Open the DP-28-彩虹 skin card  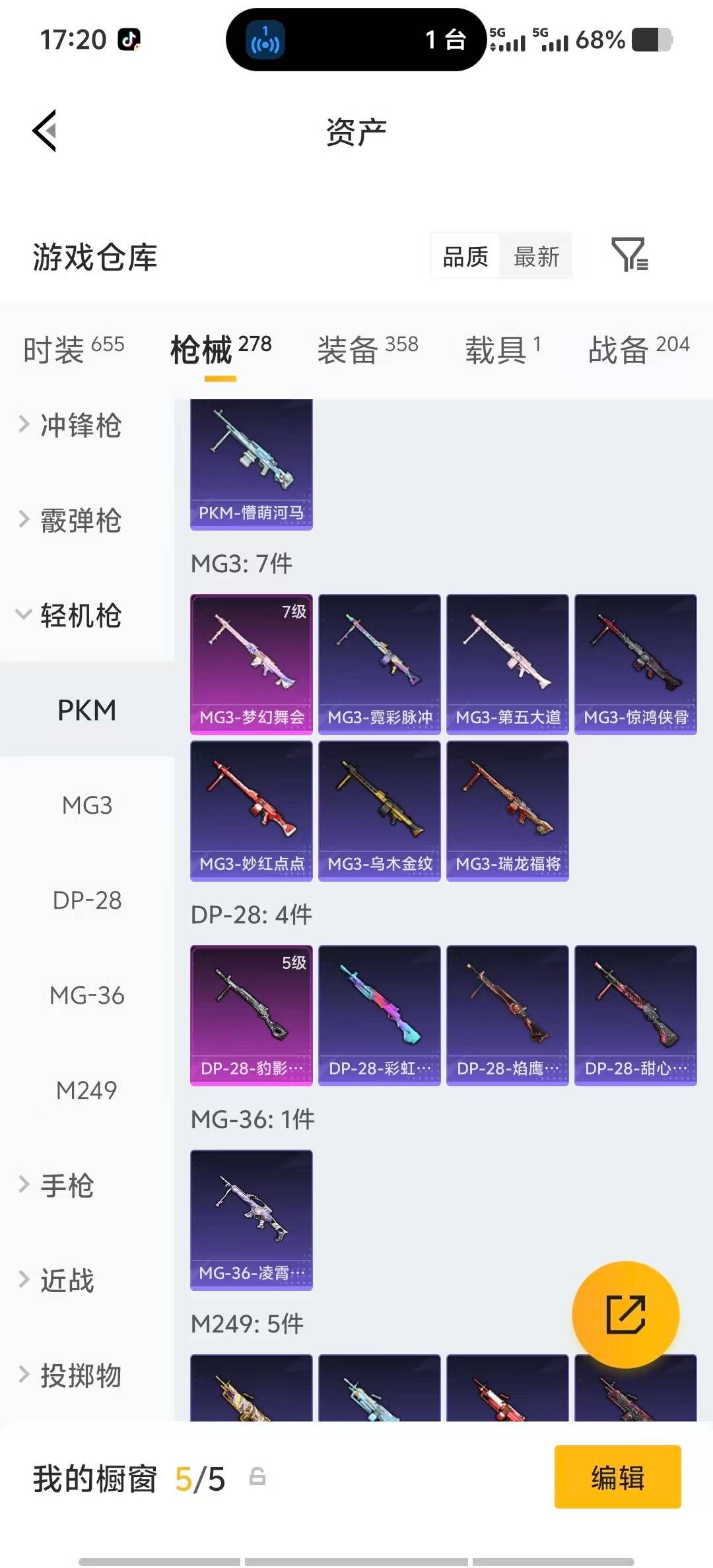380,1014
